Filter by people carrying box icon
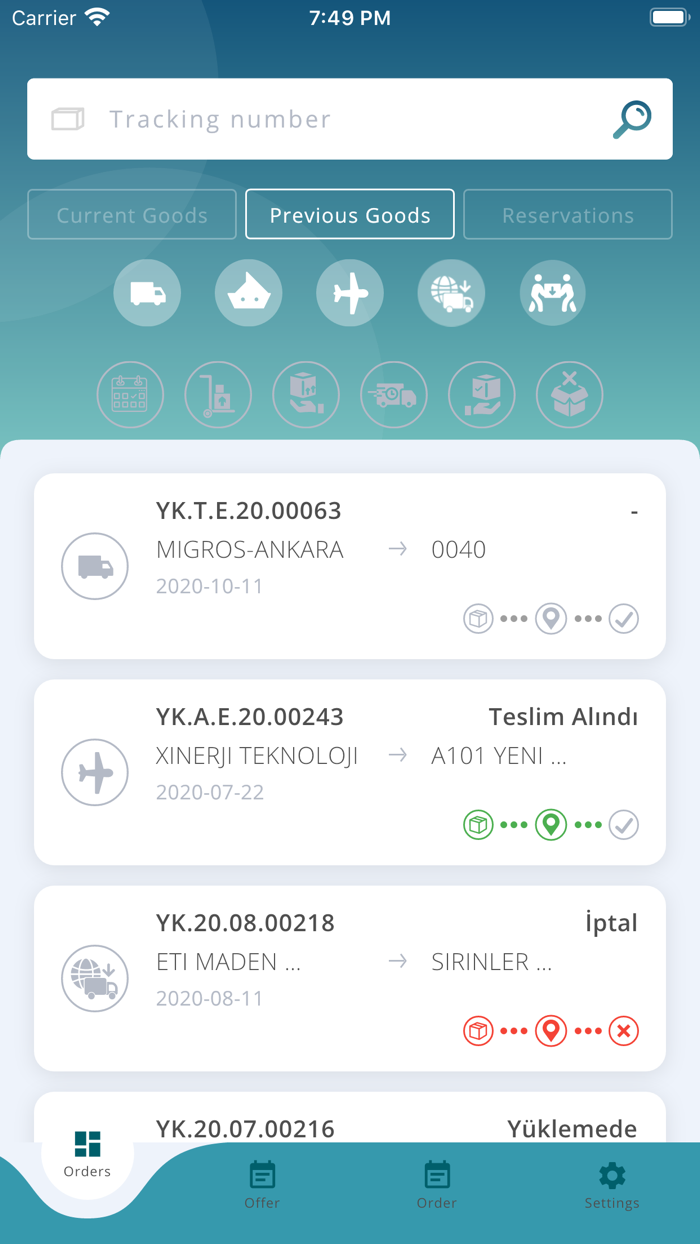 click(x=553, y=293)
